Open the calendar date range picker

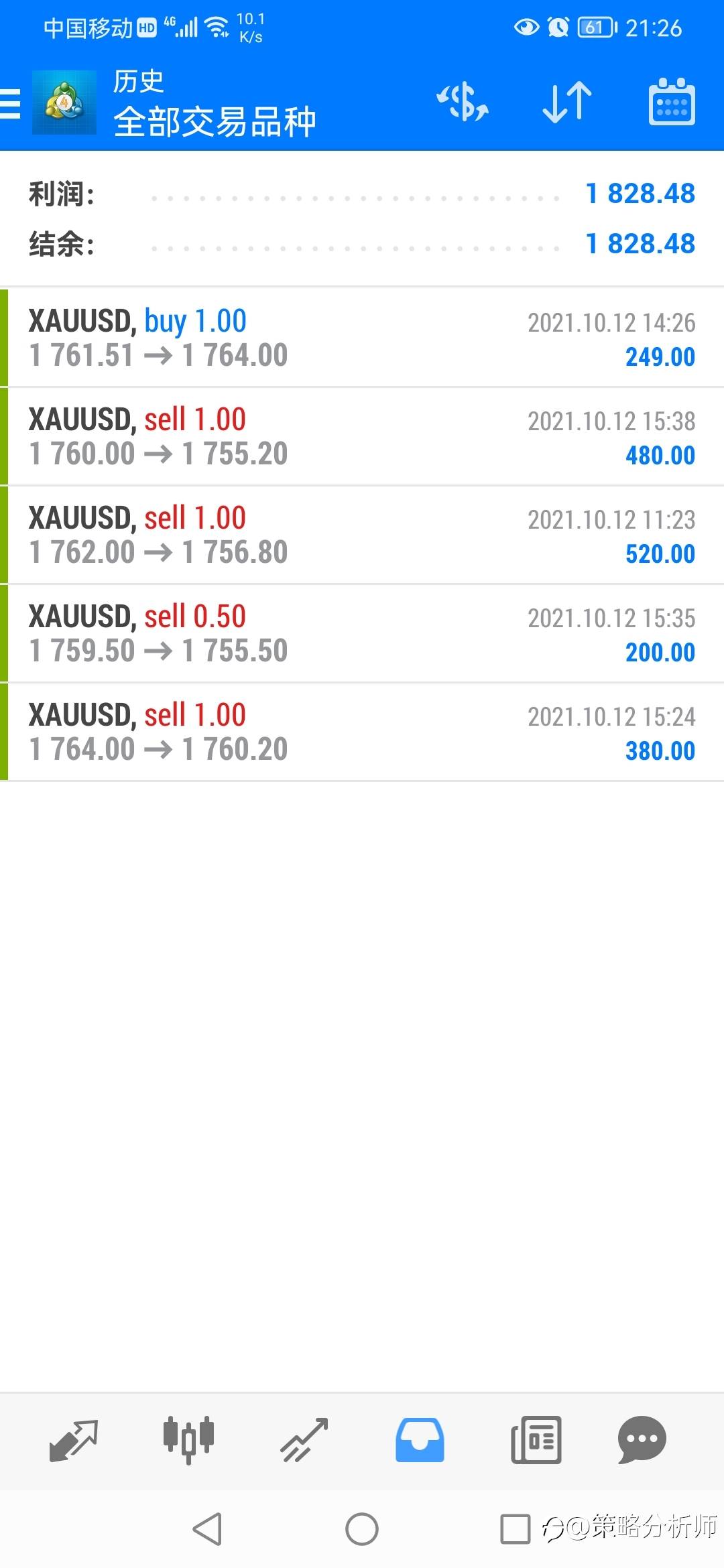coord(672,102)
